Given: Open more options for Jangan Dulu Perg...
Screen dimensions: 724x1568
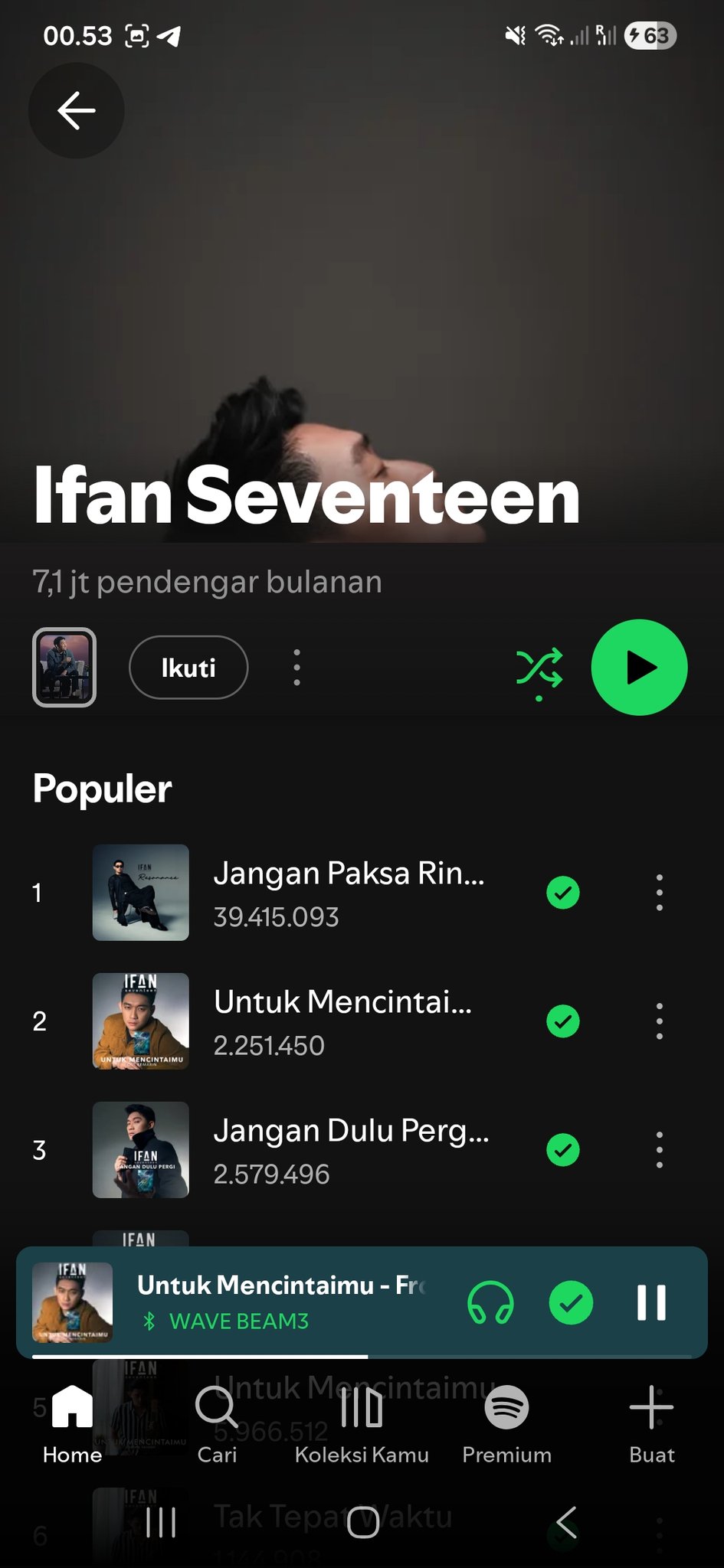Looking at the screenshot, I should 659,1149.
